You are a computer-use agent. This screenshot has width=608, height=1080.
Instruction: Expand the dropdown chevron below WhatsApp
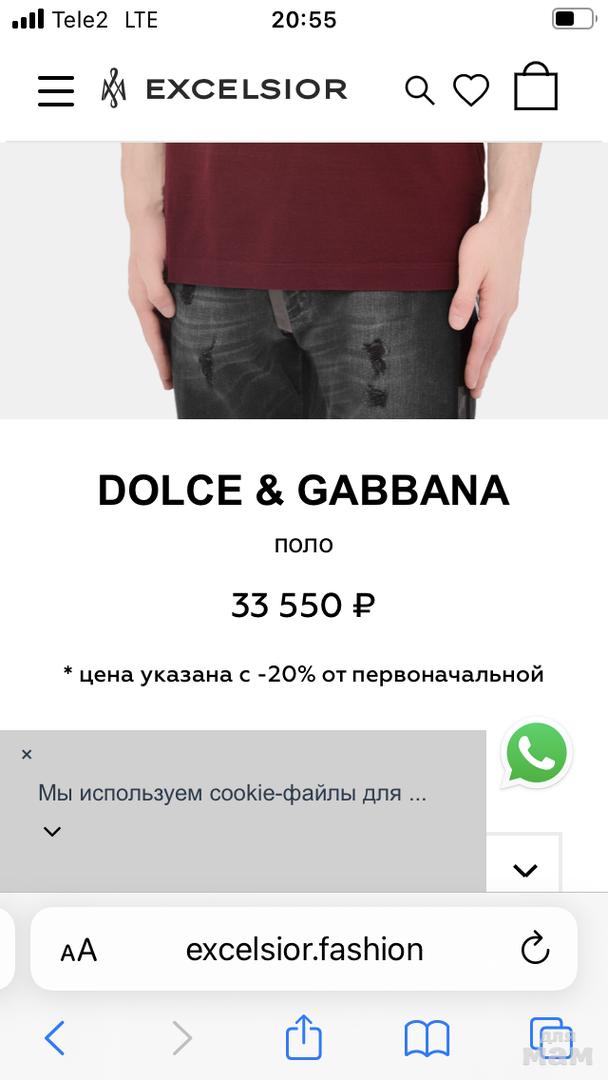(x=525, y=870)
